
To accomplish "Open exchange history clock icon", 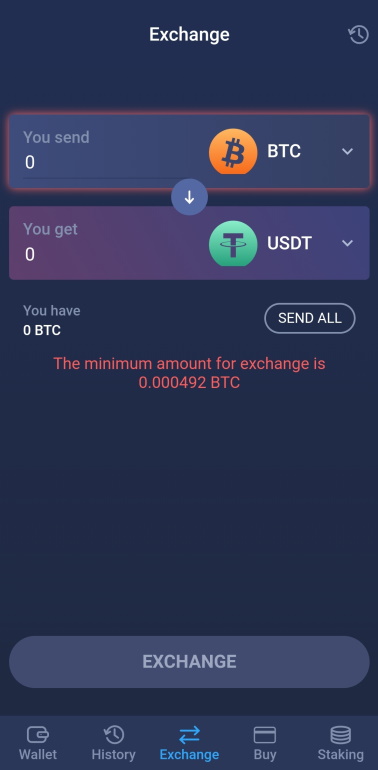I will [x=359, y=34].
